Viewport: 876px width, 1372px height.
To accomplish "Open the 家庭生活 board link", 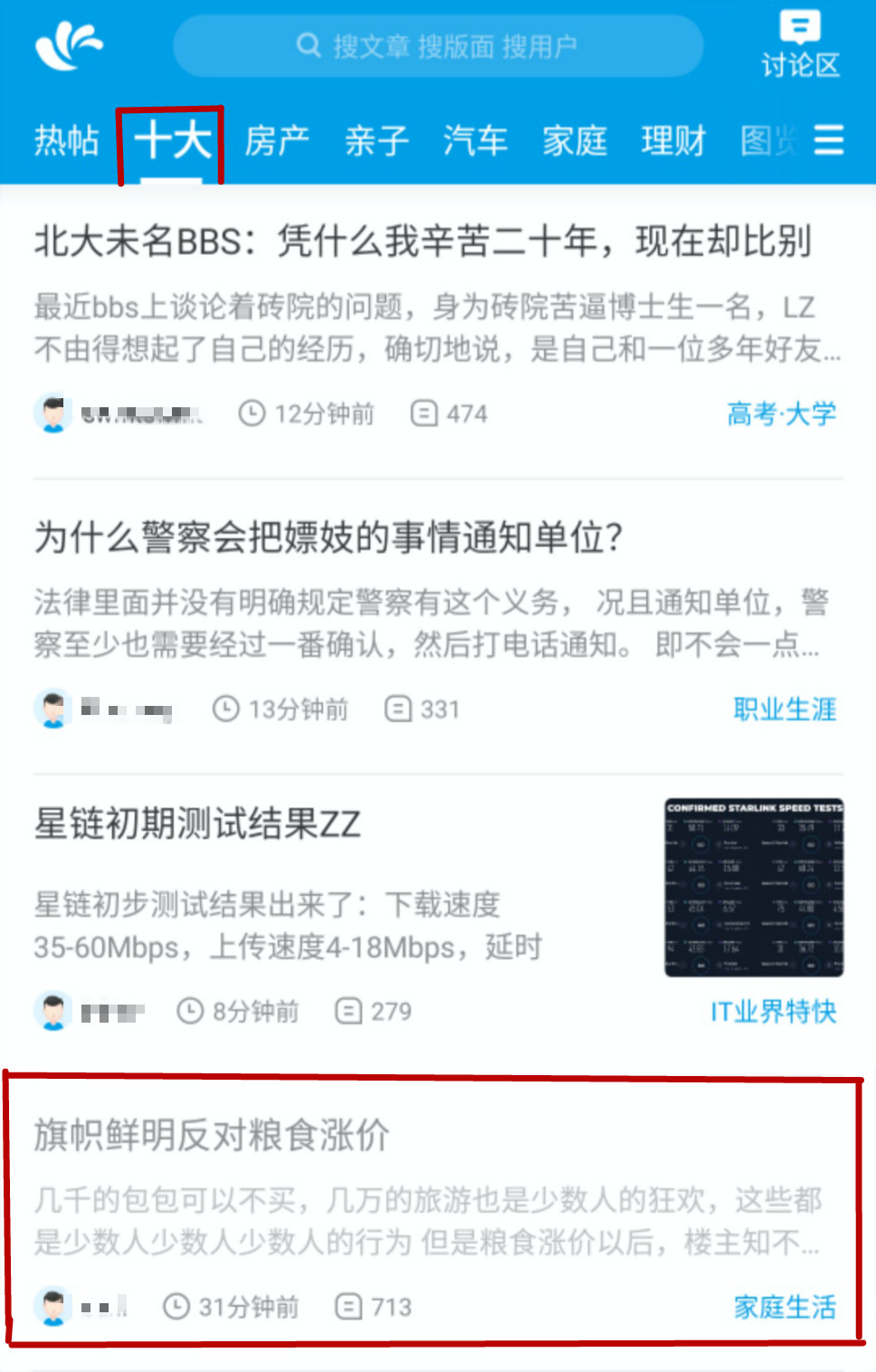I will point(784,1307).
